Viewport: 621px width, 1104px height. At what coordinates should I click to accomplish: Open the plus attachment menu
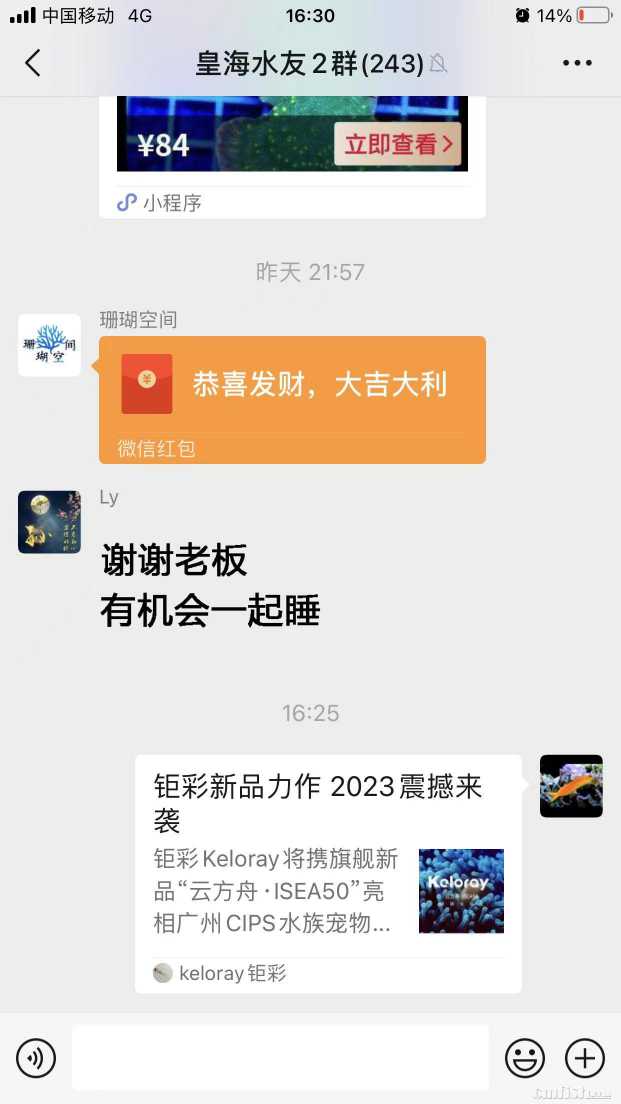[585, 1058]
